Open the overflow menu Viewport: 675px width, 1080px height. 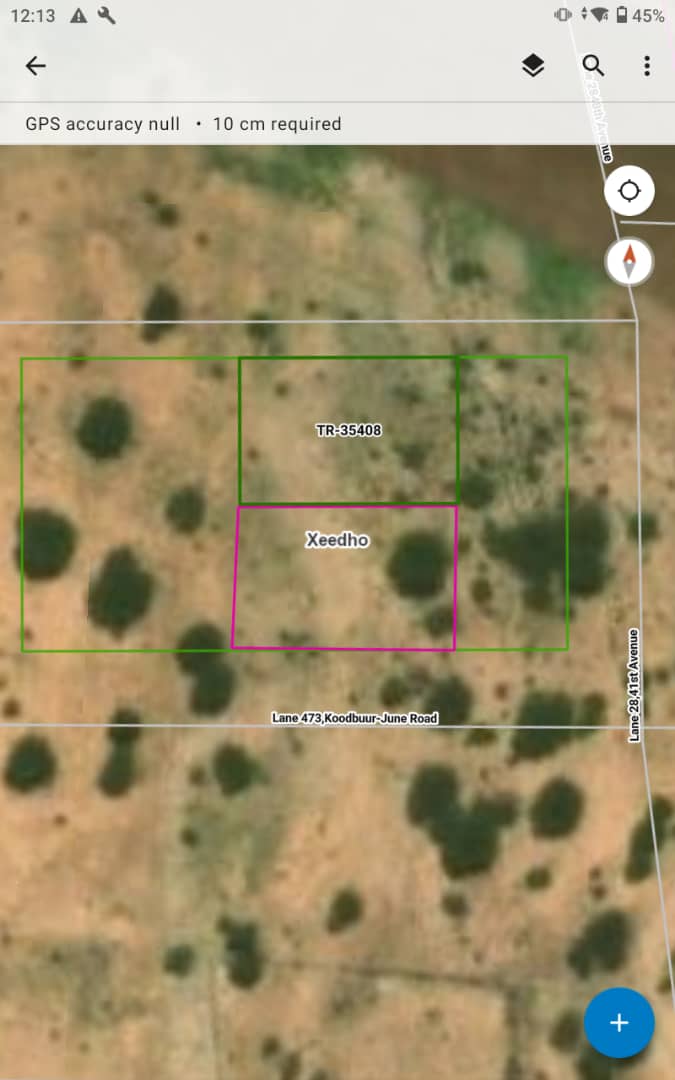(647, 66)
